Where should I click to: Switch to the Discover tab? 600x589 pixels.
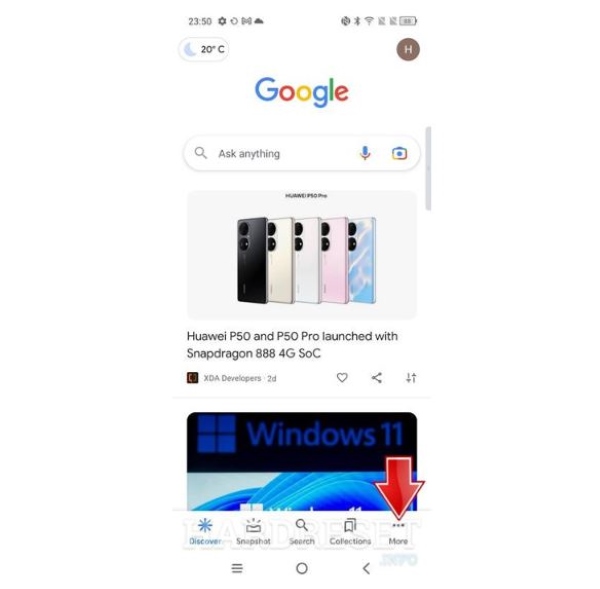(205, 531)
